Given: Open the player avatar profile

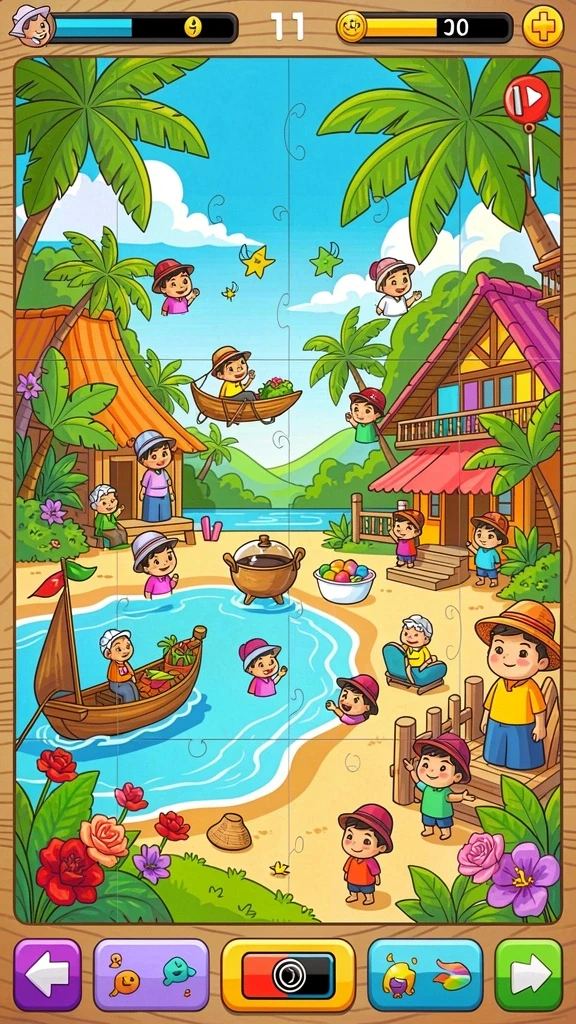Looking at the screenshot, I should (31, 26).
